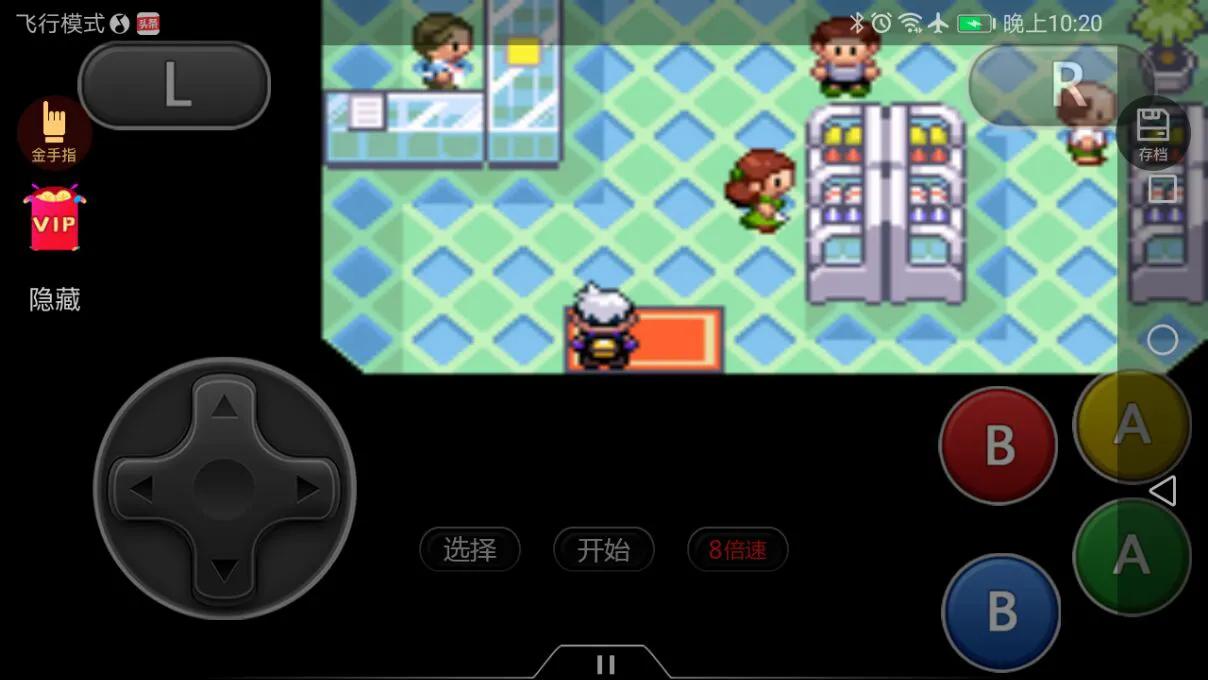Tap the yellow A button

click(1131, 426)
